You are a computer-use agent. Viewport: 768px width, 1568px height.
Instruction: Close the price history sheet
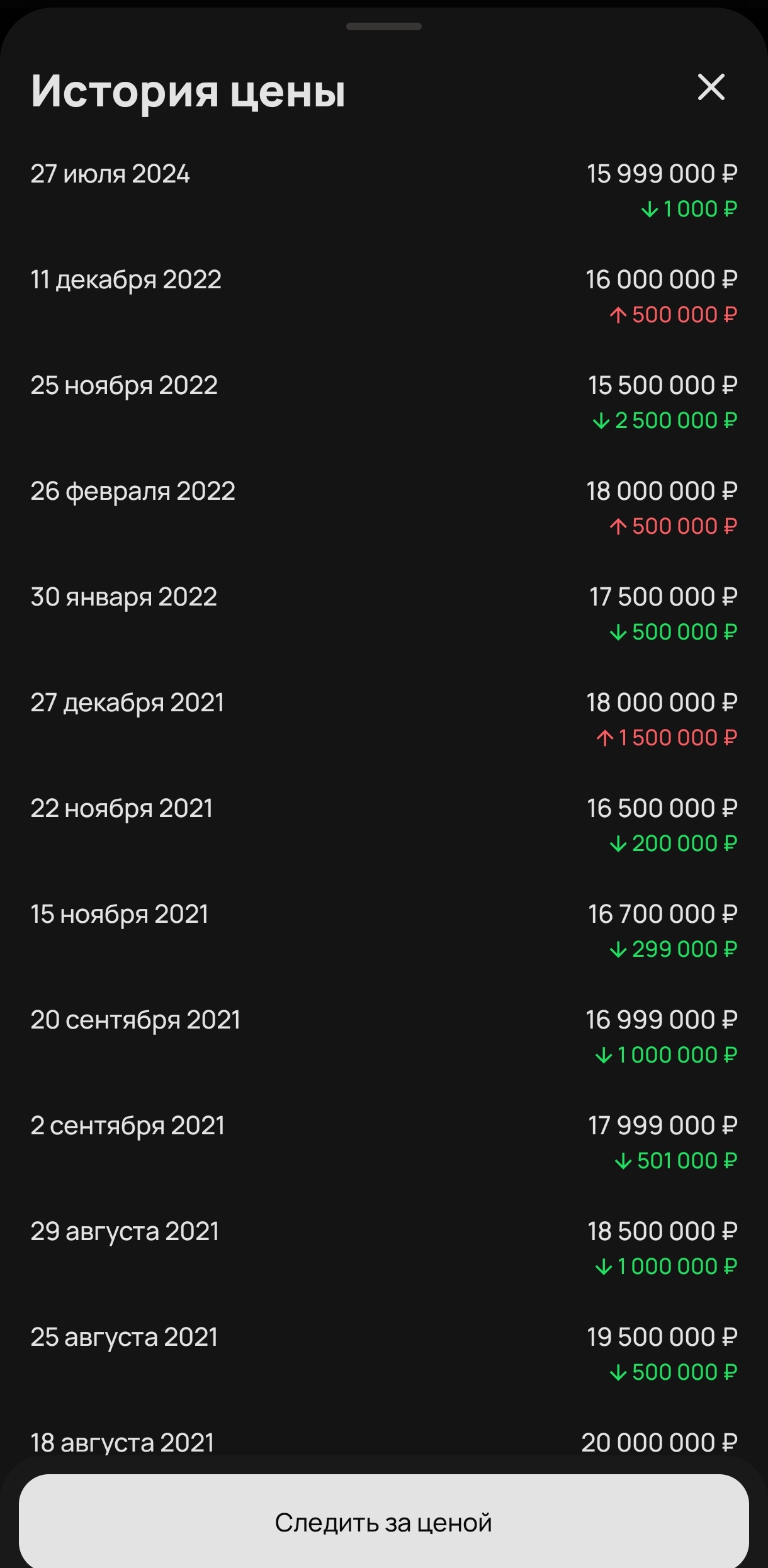(x=711, y=87)
